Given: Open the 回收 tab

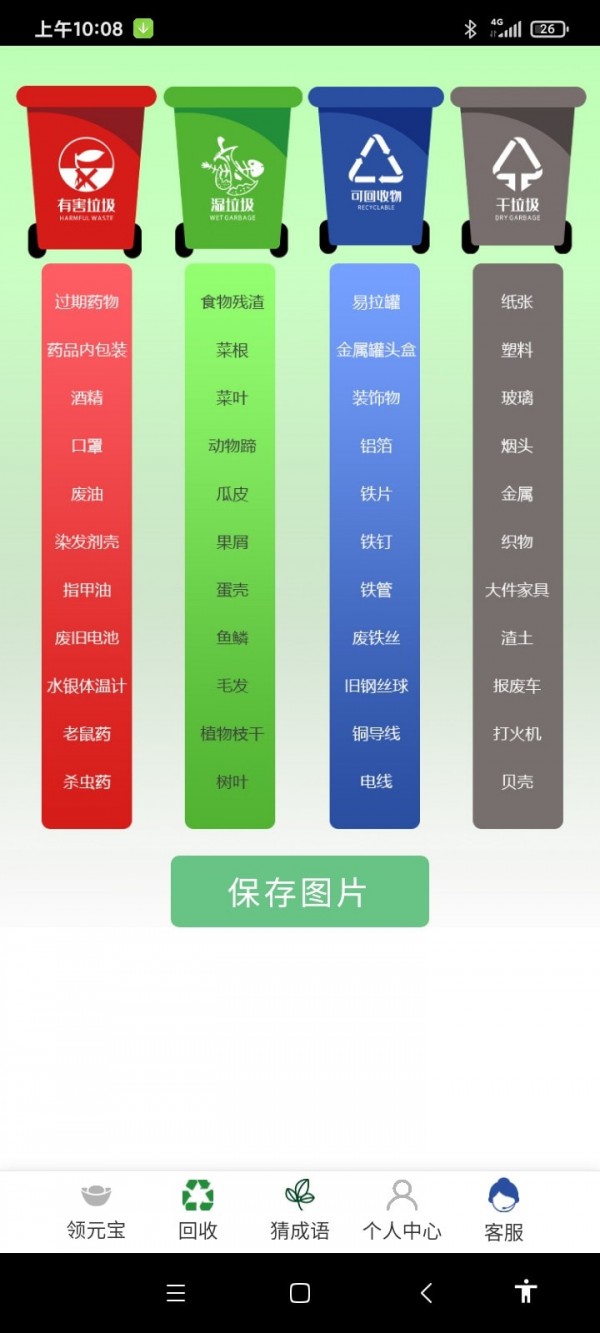Looking at the screenshot, I should 198,1211.
